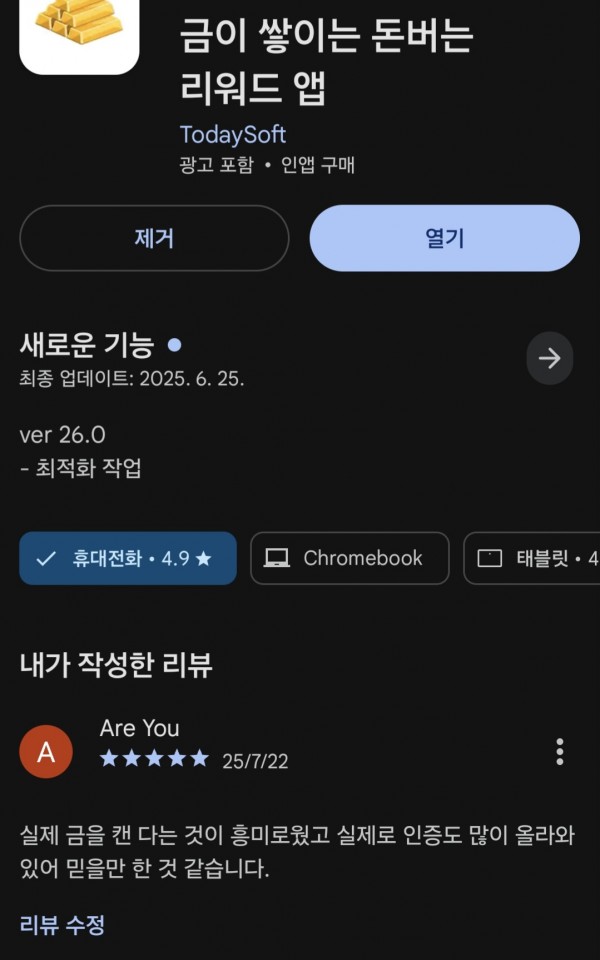Viewport: 600px width, 960px height.
Task: Select the 휴대전화 4.9 rating chip
Action: [x=128, y=558]
